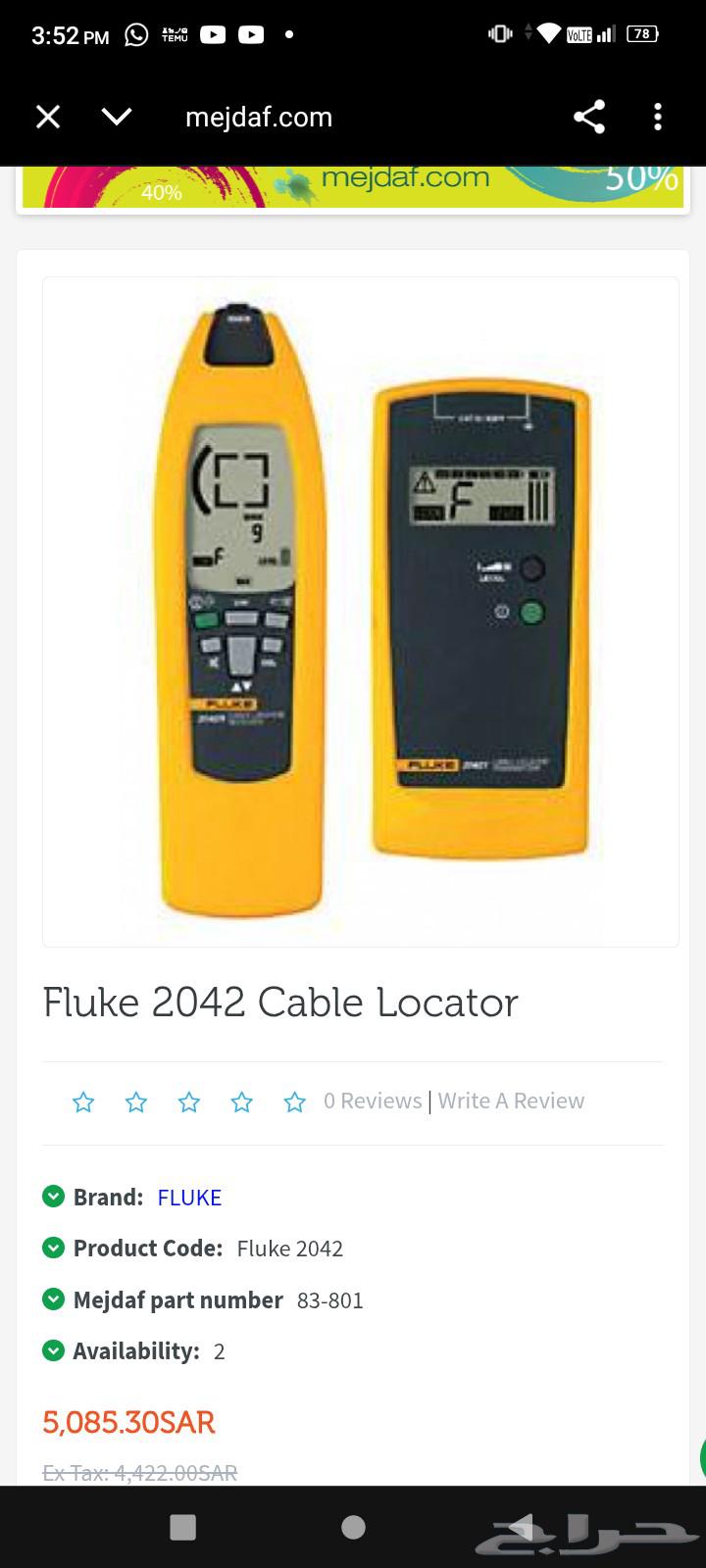Open the 0 Reviews link
This screenshot has width=706, height=1568.
[x=373, y=1102]
